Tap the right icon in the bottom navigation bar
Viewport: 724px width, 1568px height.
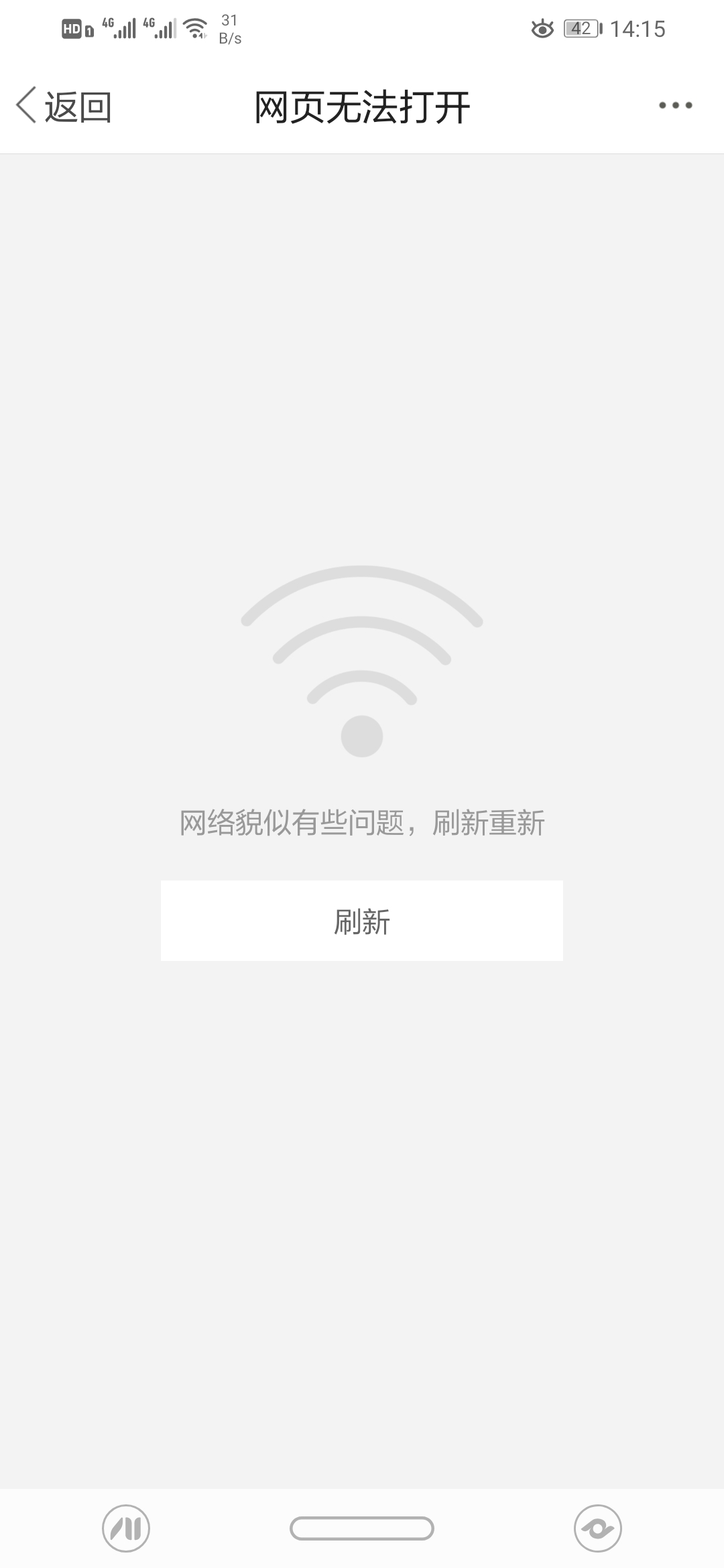pos(598,1528)
